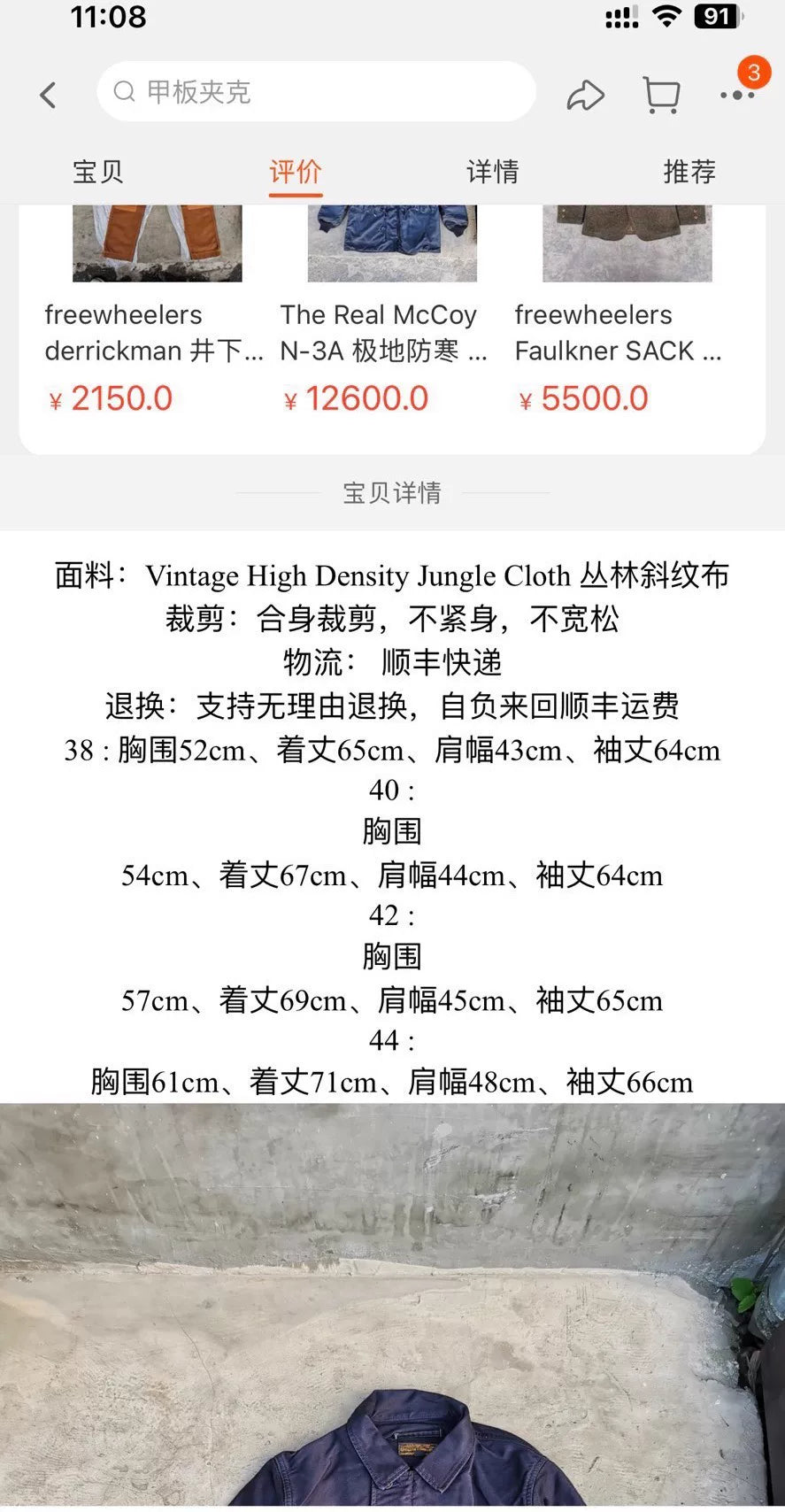Go back to the previous page
This screenshot has height=1512, width=785.
[x=49, y=94]
